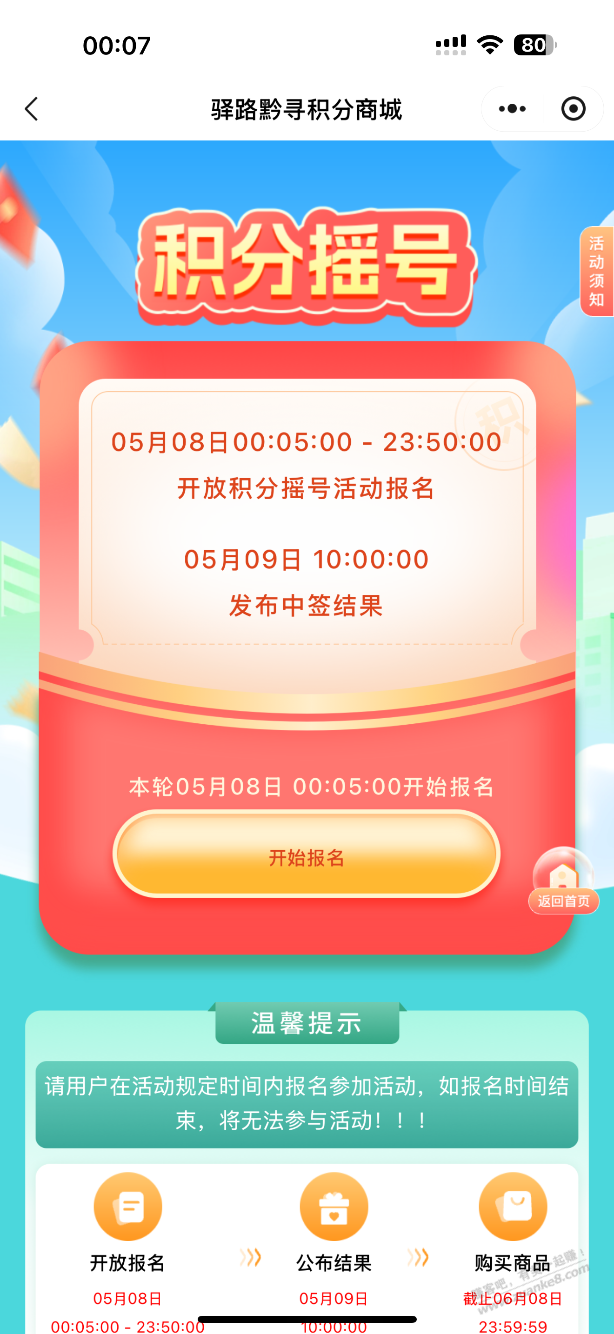Go back using the top-left arrow
The height and width of the screenshot is (1334, 614).
point(31,109)
